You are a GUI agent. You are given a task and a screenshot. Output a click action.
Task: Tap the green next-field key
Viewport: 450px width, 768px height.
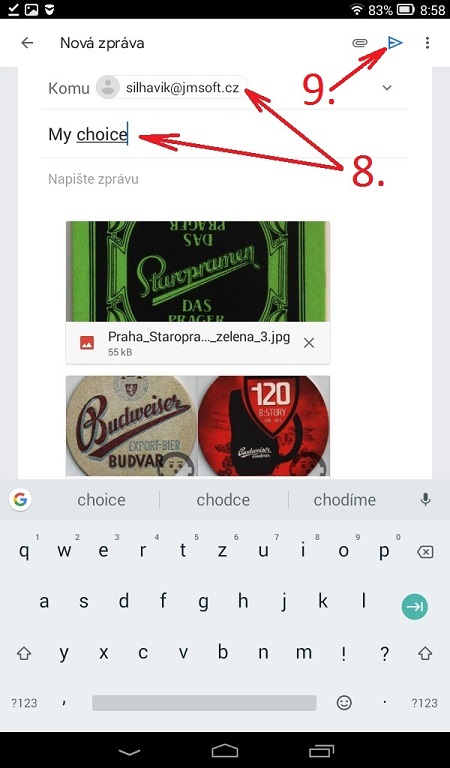pyautogui.click(x=415, y=606)
